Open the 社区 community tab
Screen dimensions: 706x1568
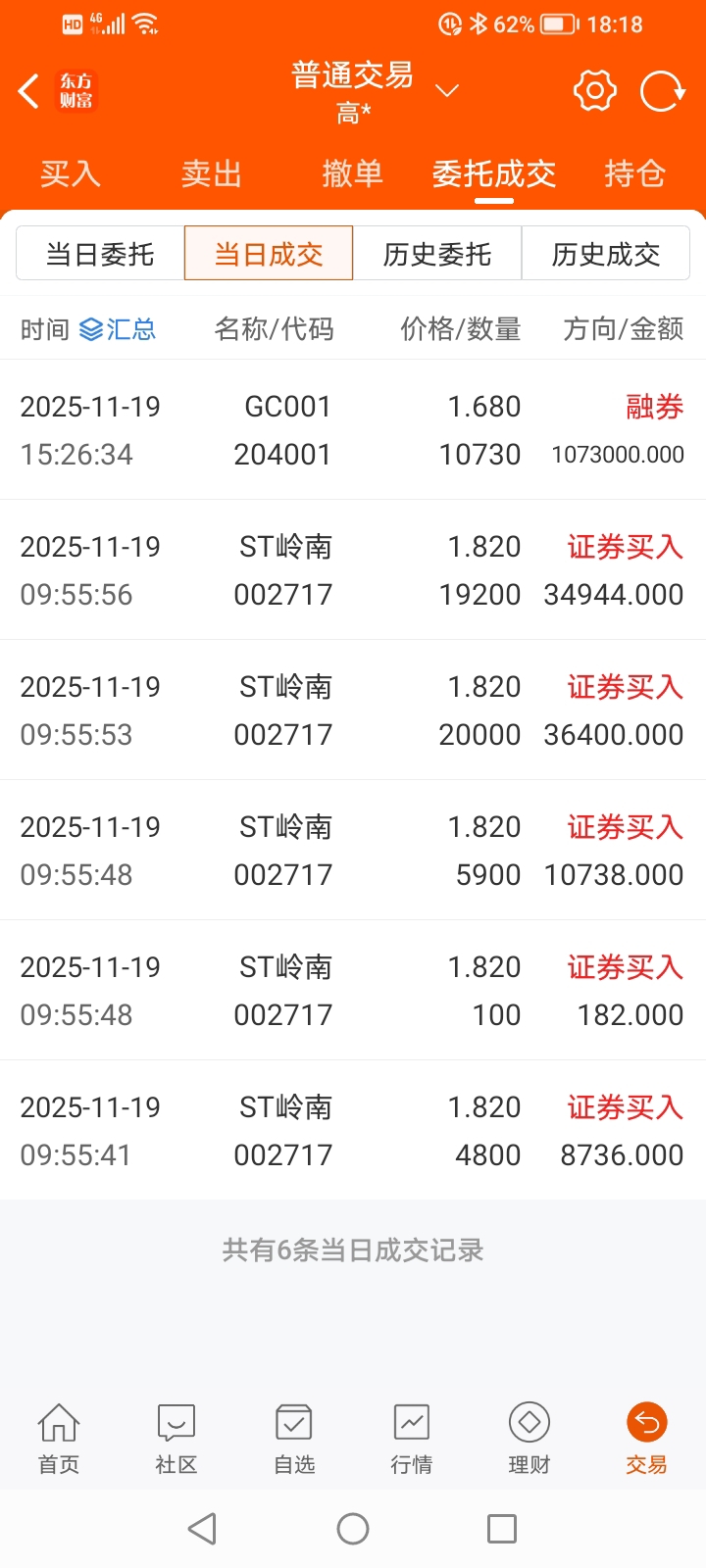coord(176,1438)
